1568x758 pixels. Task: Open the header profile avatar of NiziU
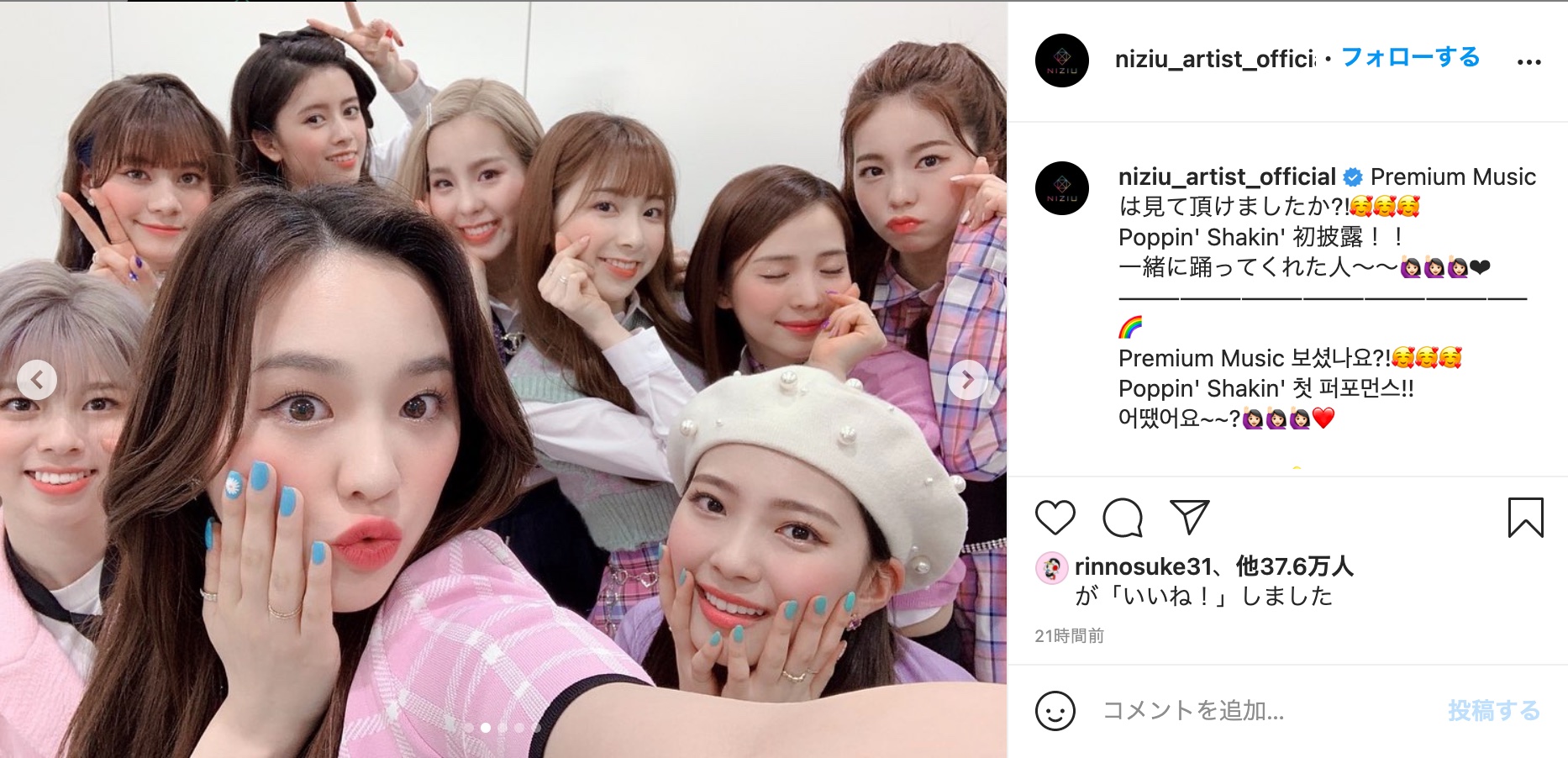tap(1062, 61)
